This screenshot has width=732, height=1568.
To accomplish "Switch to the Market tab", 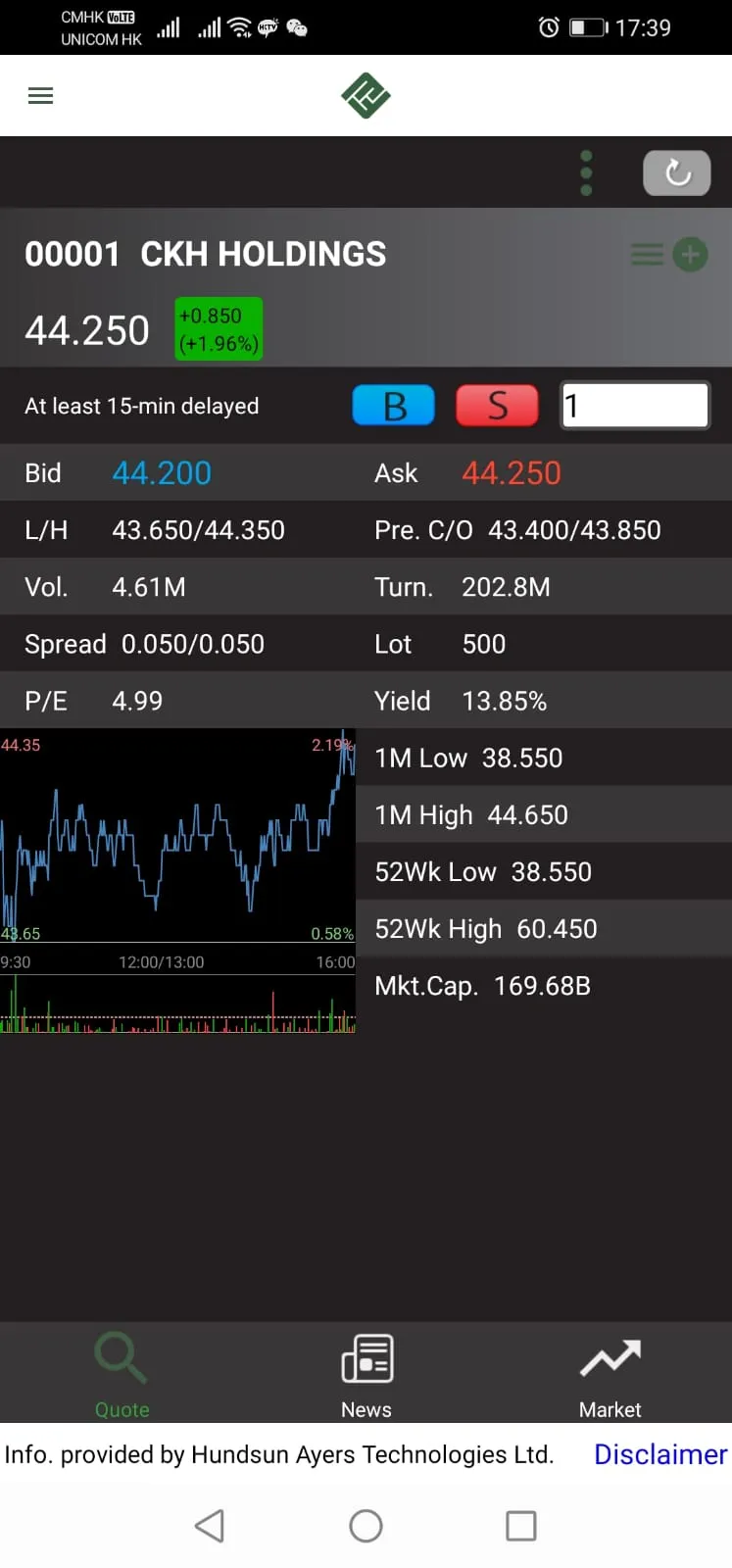I will click(610, 1374).
